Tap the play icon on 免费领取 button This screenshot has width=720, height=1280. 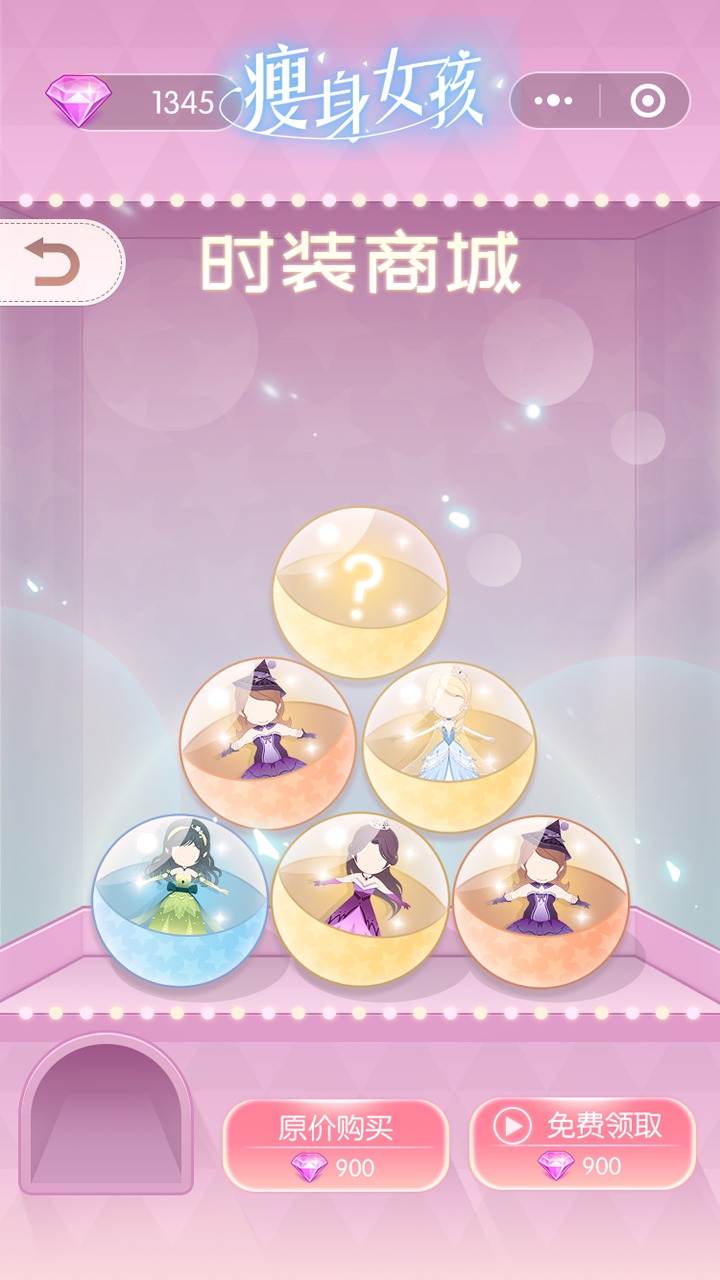coord(512,1126)
